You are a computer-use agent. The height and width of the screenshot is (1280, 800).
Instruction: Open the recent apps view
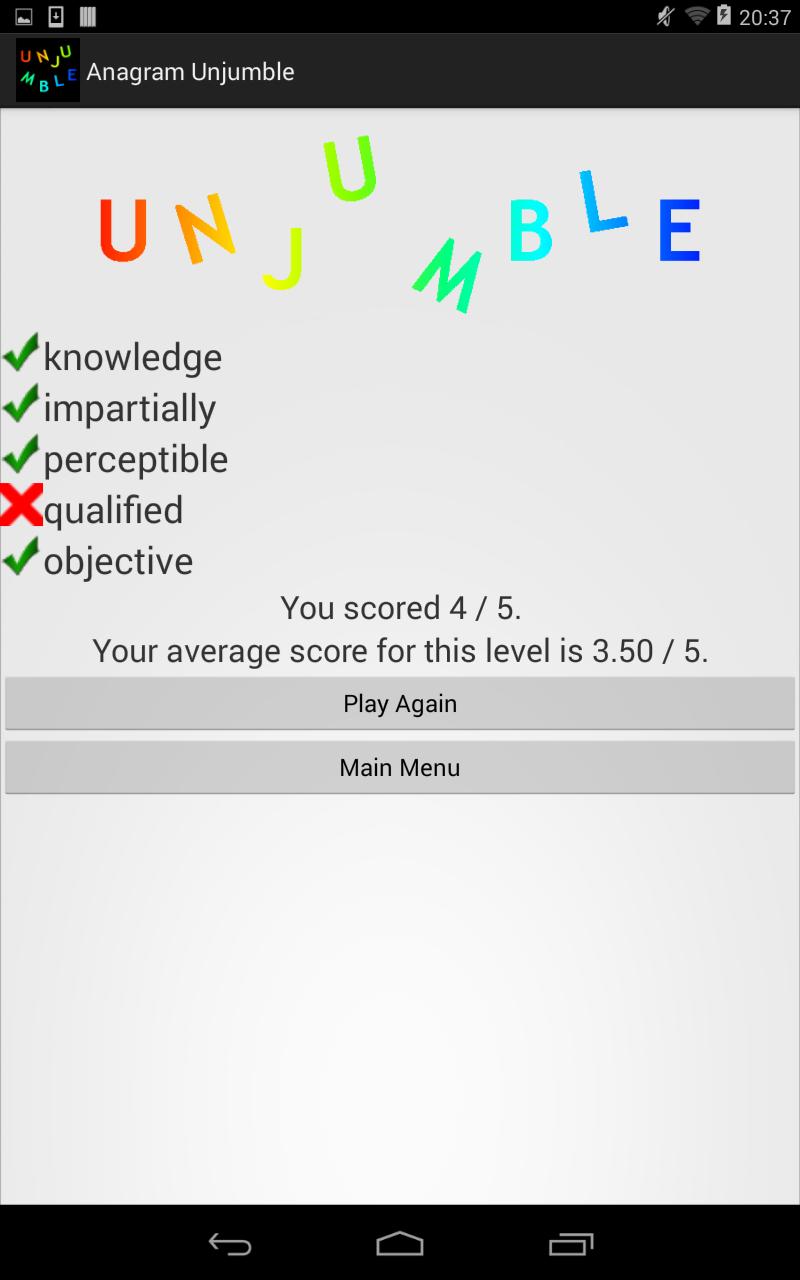(x=571, y=1244)
